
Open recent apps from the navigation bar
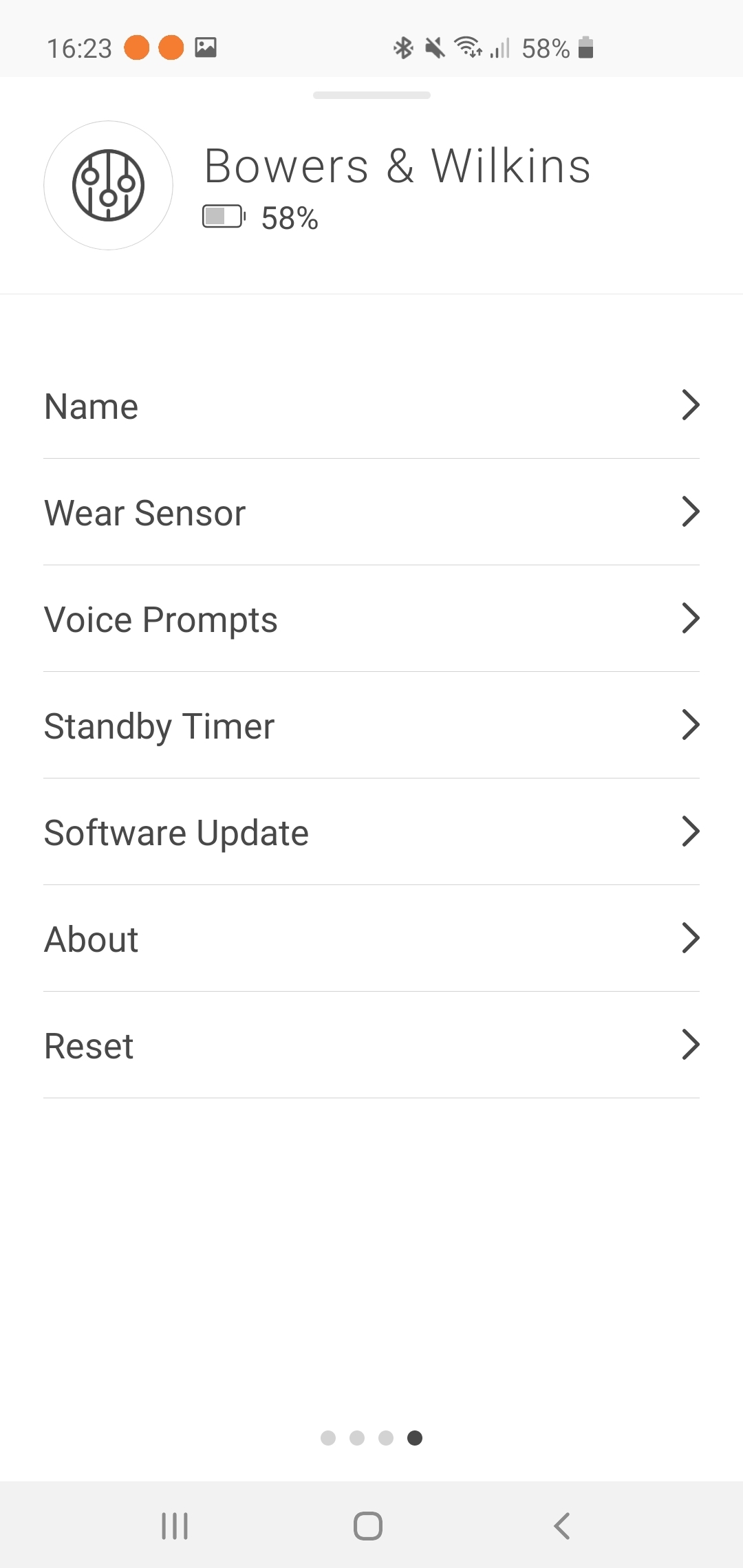click(175, 1525)
